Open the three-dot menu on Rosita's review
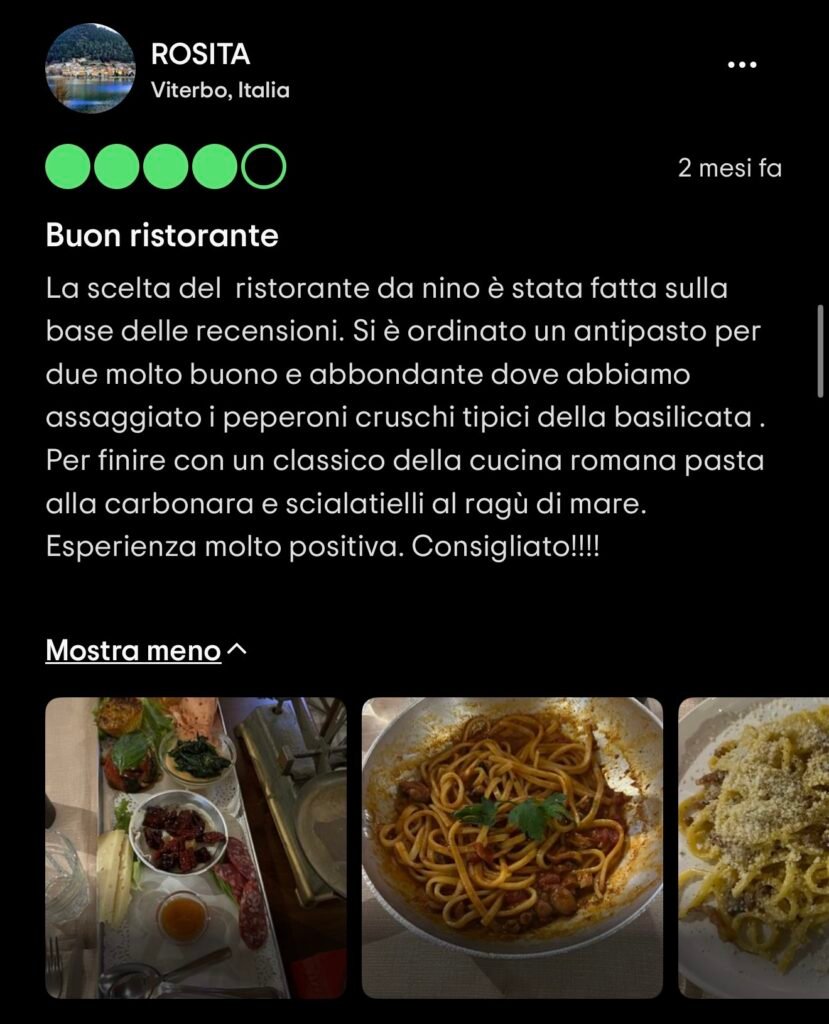 (x=741, y=65)
